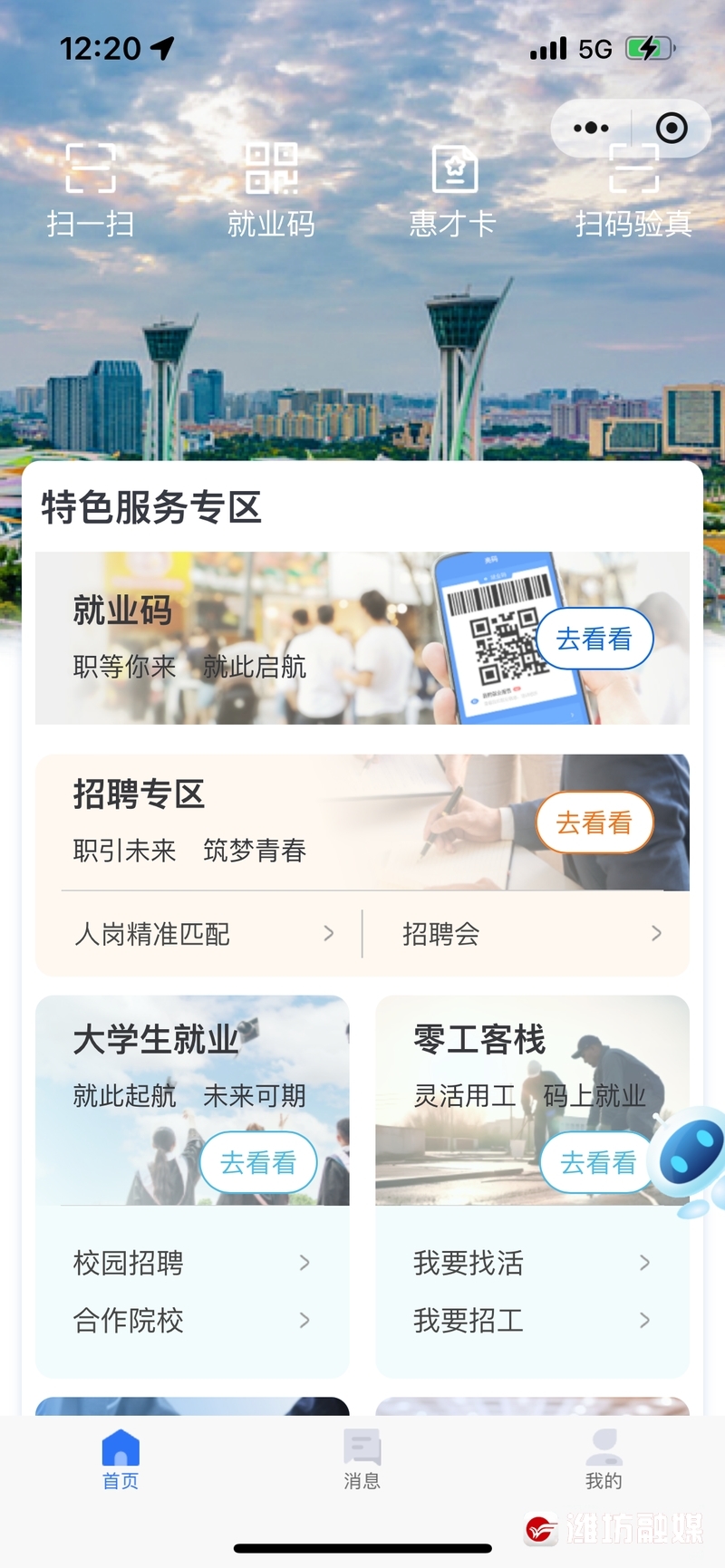Open 合作院校
The width and height of the screenshot is (725, 1568).
pos(192,1321)
